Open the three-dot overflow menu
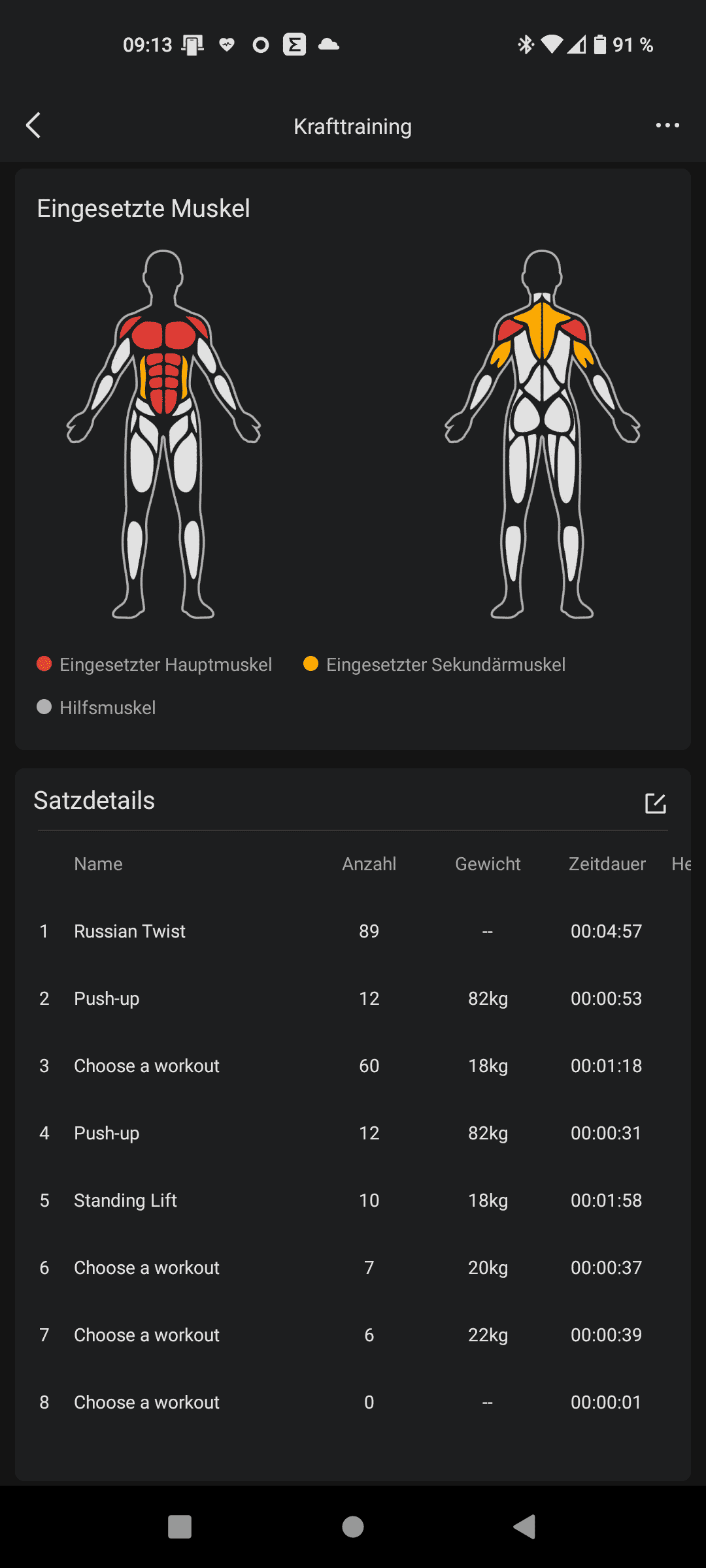 tap(667, 125)
